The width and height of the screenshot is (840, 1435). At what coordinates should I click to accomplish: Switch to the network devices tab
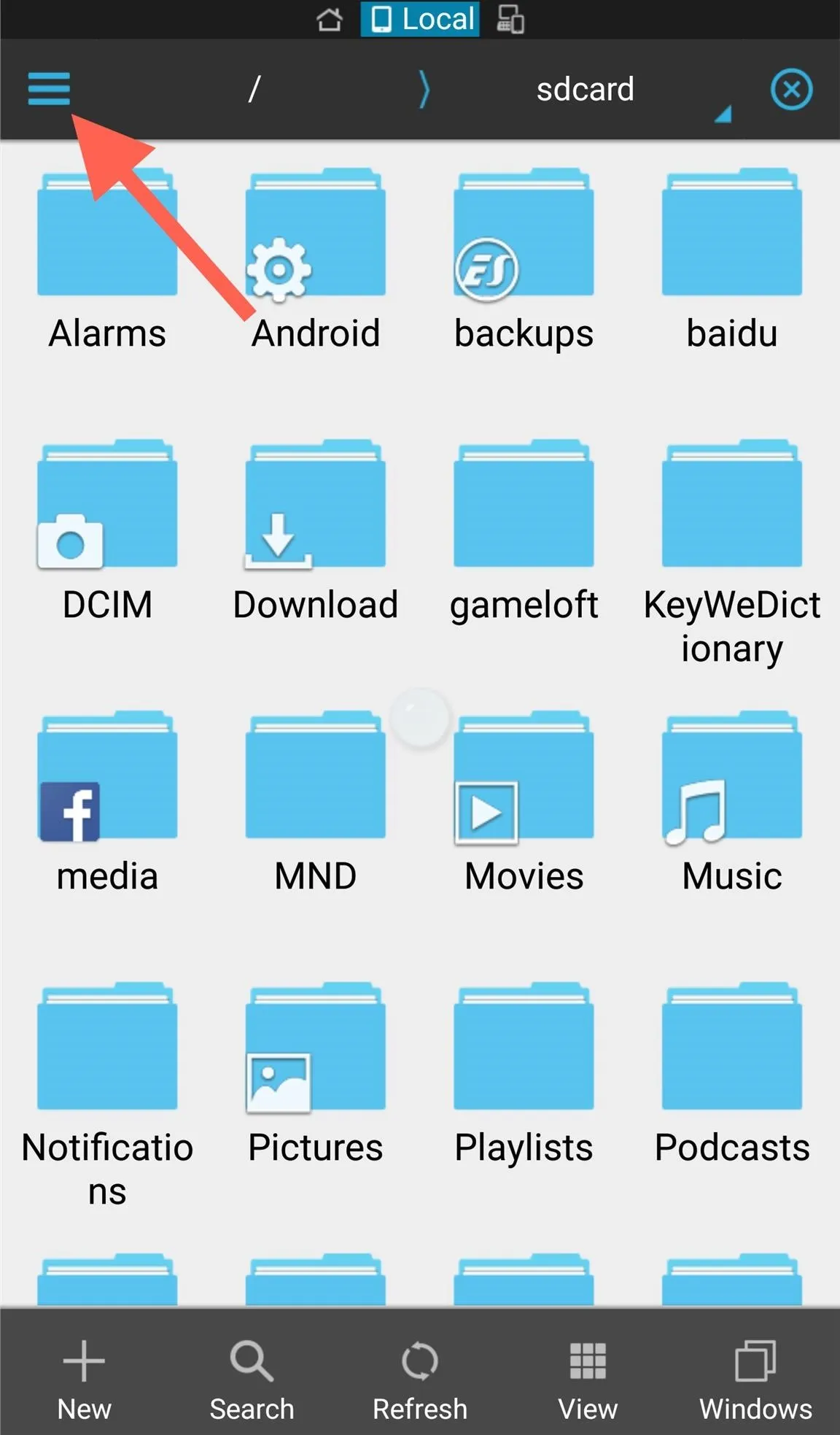tap(510, 19)
